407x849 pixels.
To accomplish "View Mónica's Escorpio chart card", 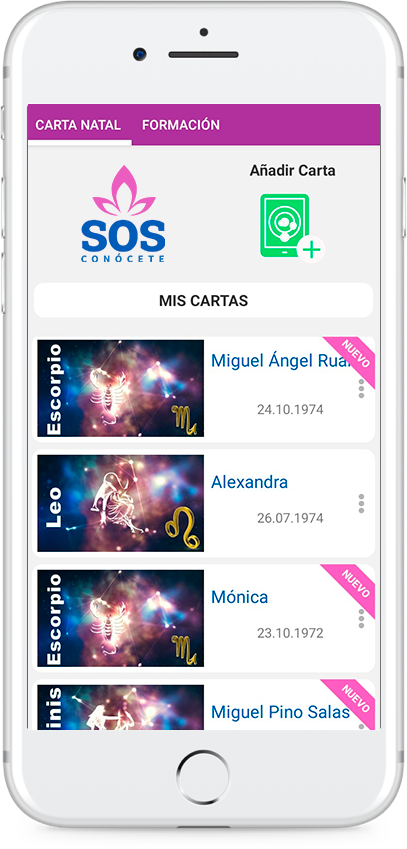I will coord(204,618).
